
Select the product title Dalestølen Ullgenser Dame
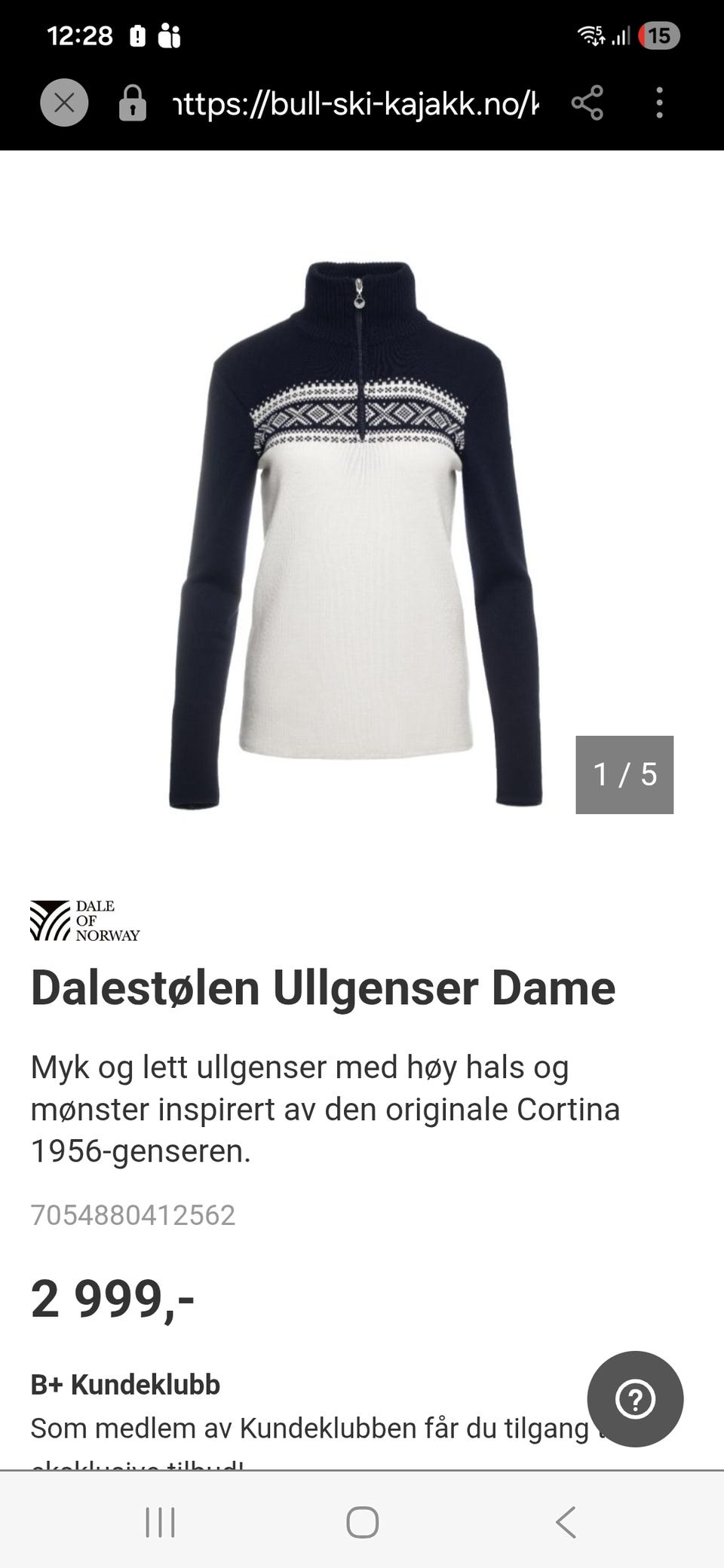(x=323, y=987)
